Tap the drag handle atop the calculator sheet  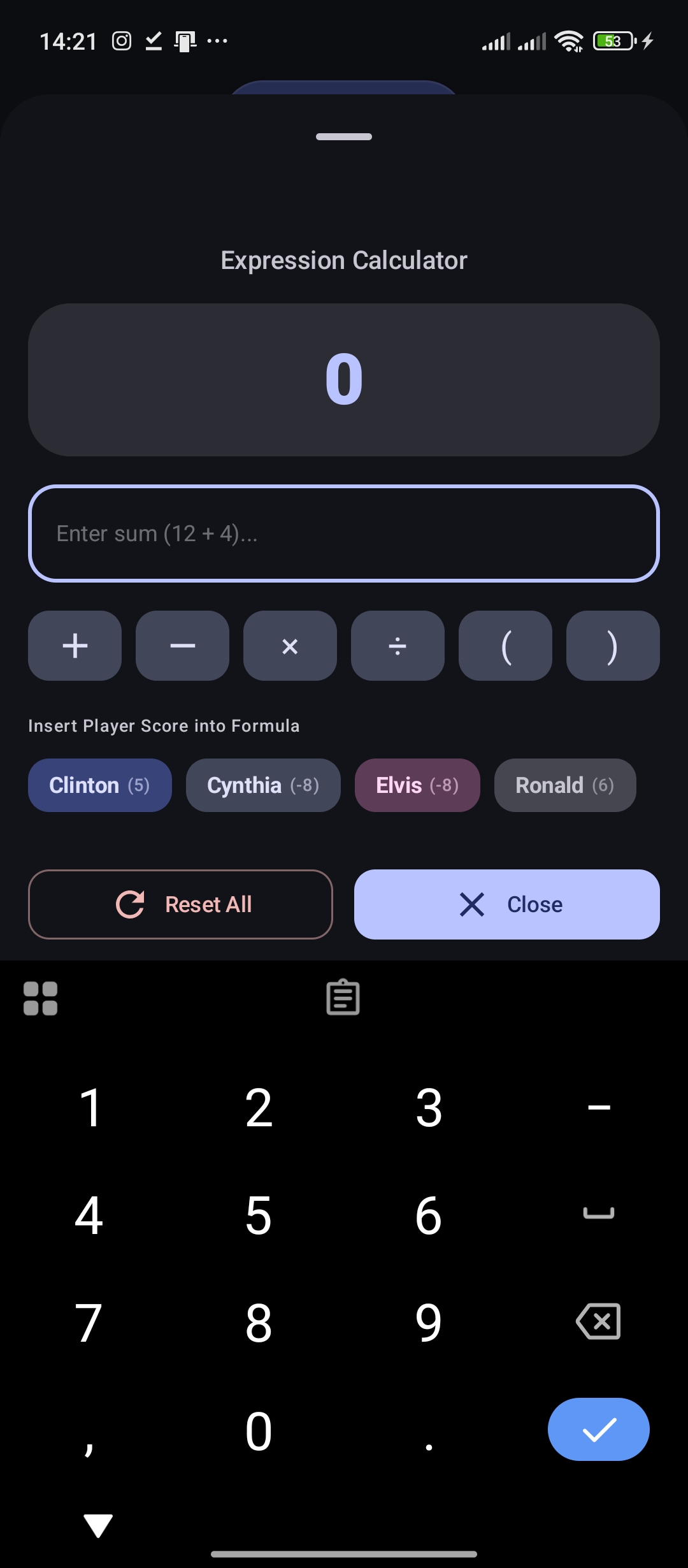343,136
